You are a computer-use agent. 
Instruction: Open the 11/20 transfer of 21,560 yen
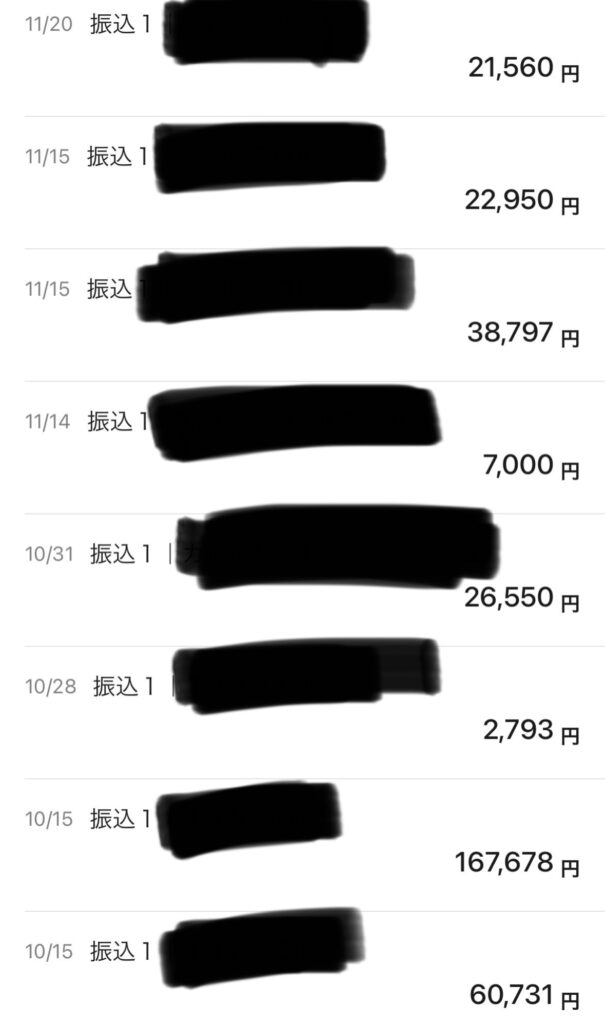click(x=302, y=50)
